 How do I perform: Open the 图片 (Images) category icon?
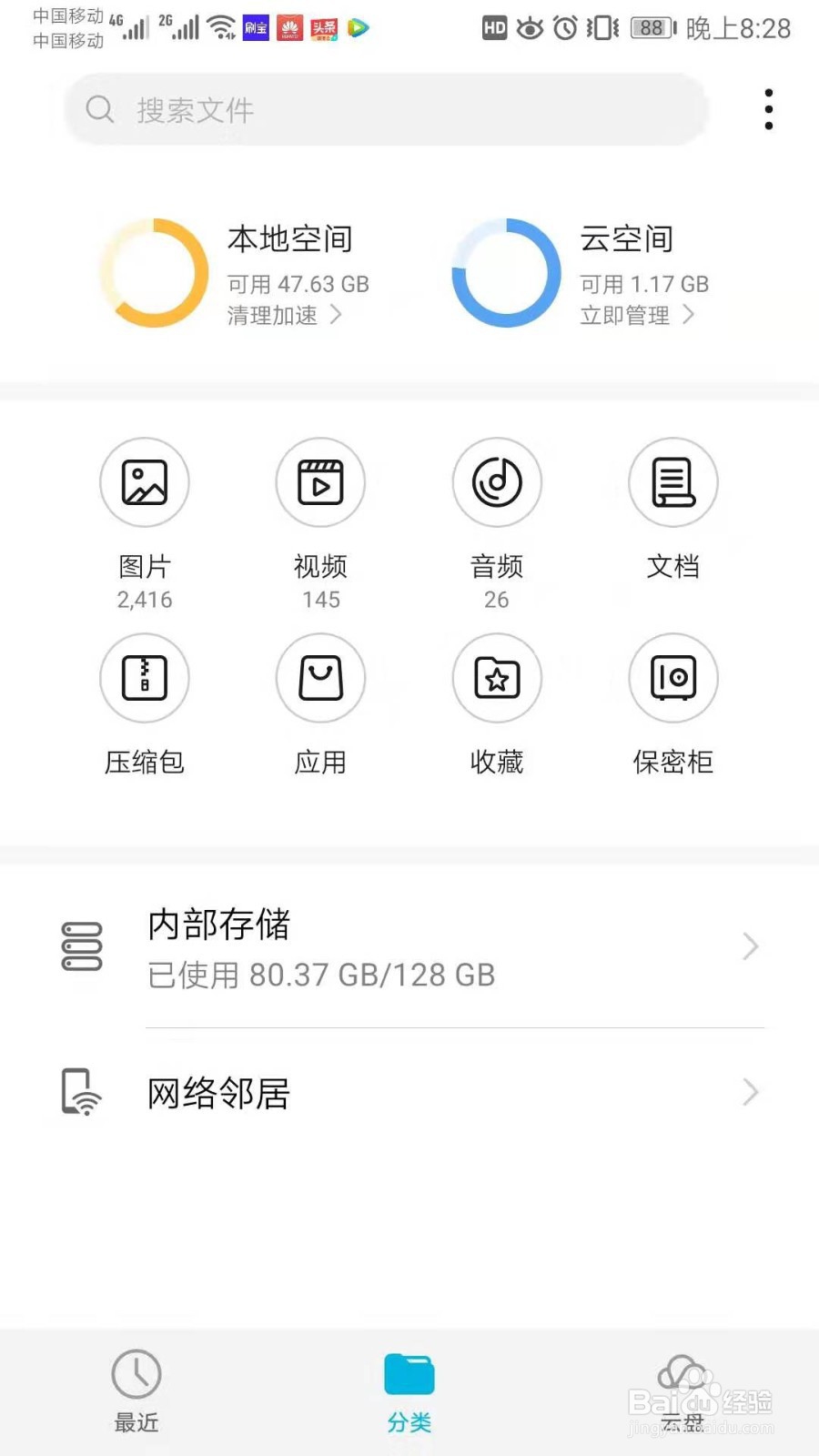point(144,482)
